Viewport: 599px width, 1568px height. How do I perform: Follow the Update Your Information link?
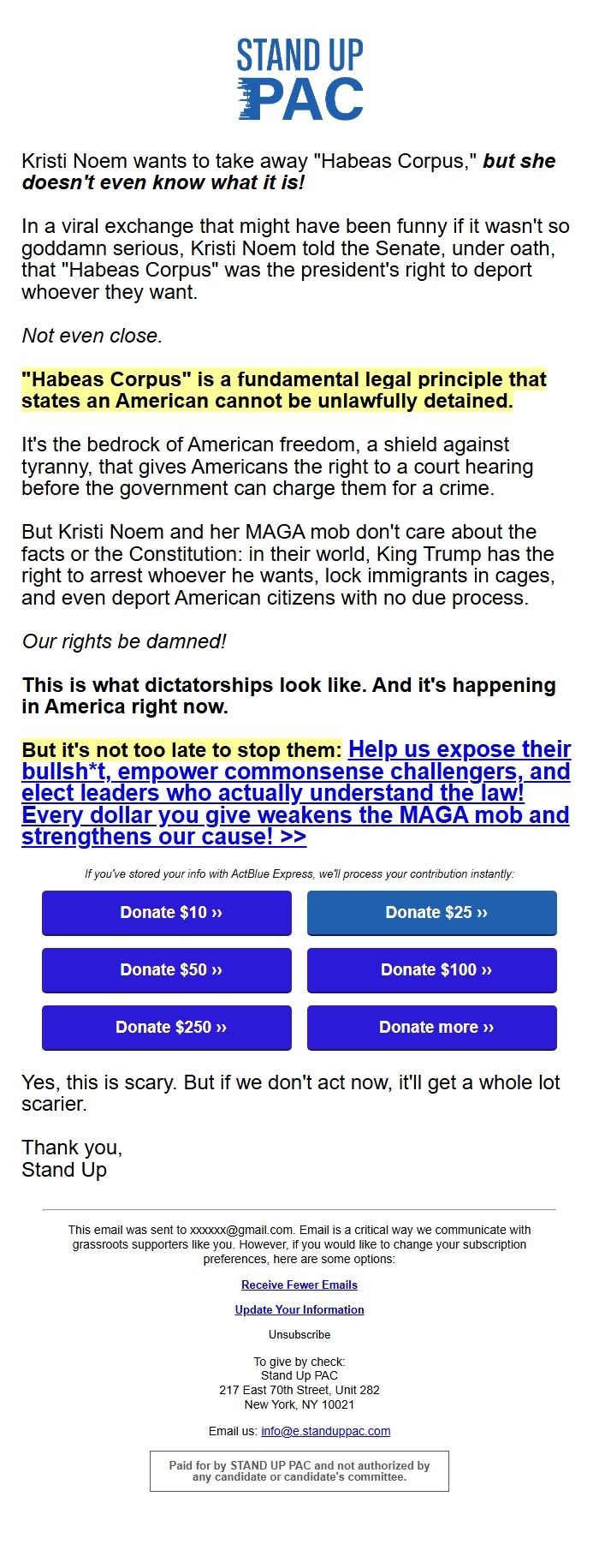pos(299,1310)
